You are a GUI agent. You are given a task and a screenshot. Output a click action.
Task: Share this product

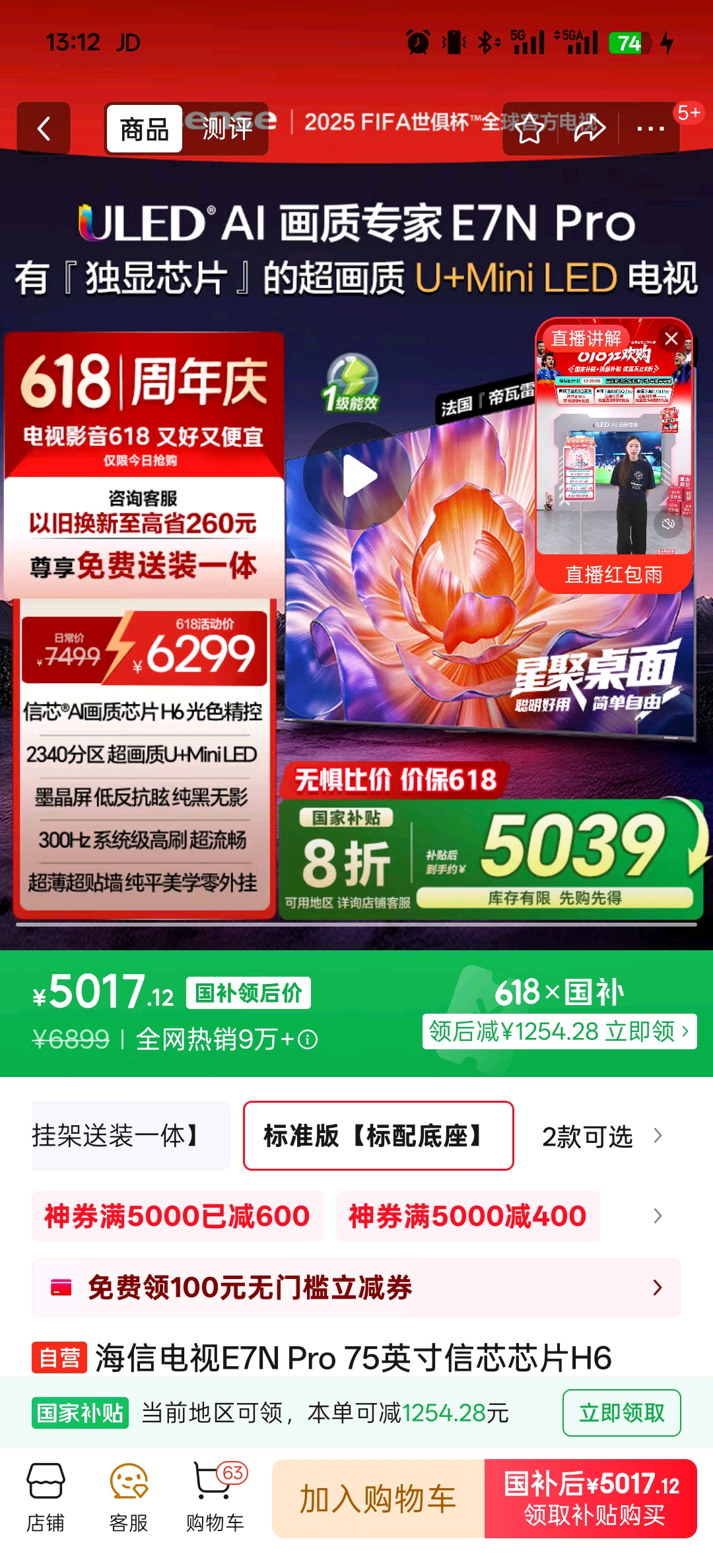[x=589, y=129]
